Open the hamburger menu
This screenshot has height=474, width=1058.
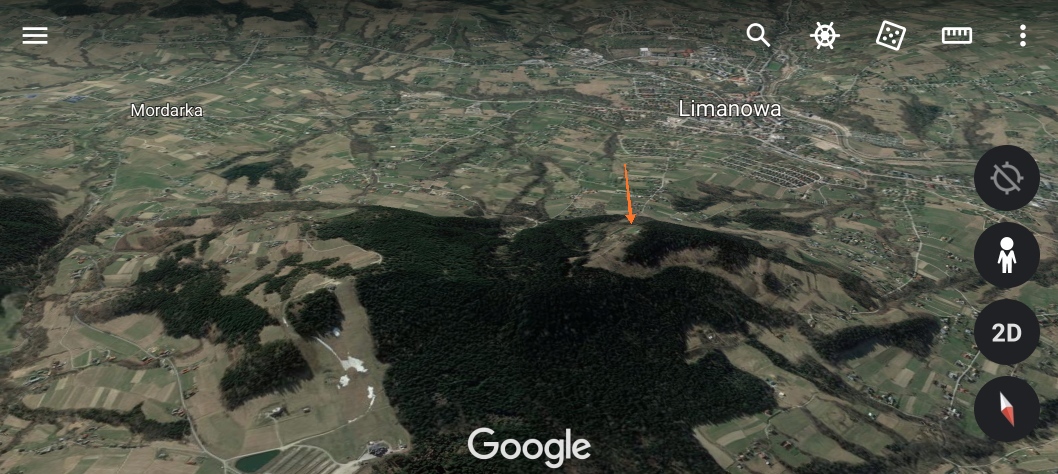[35, 36]
